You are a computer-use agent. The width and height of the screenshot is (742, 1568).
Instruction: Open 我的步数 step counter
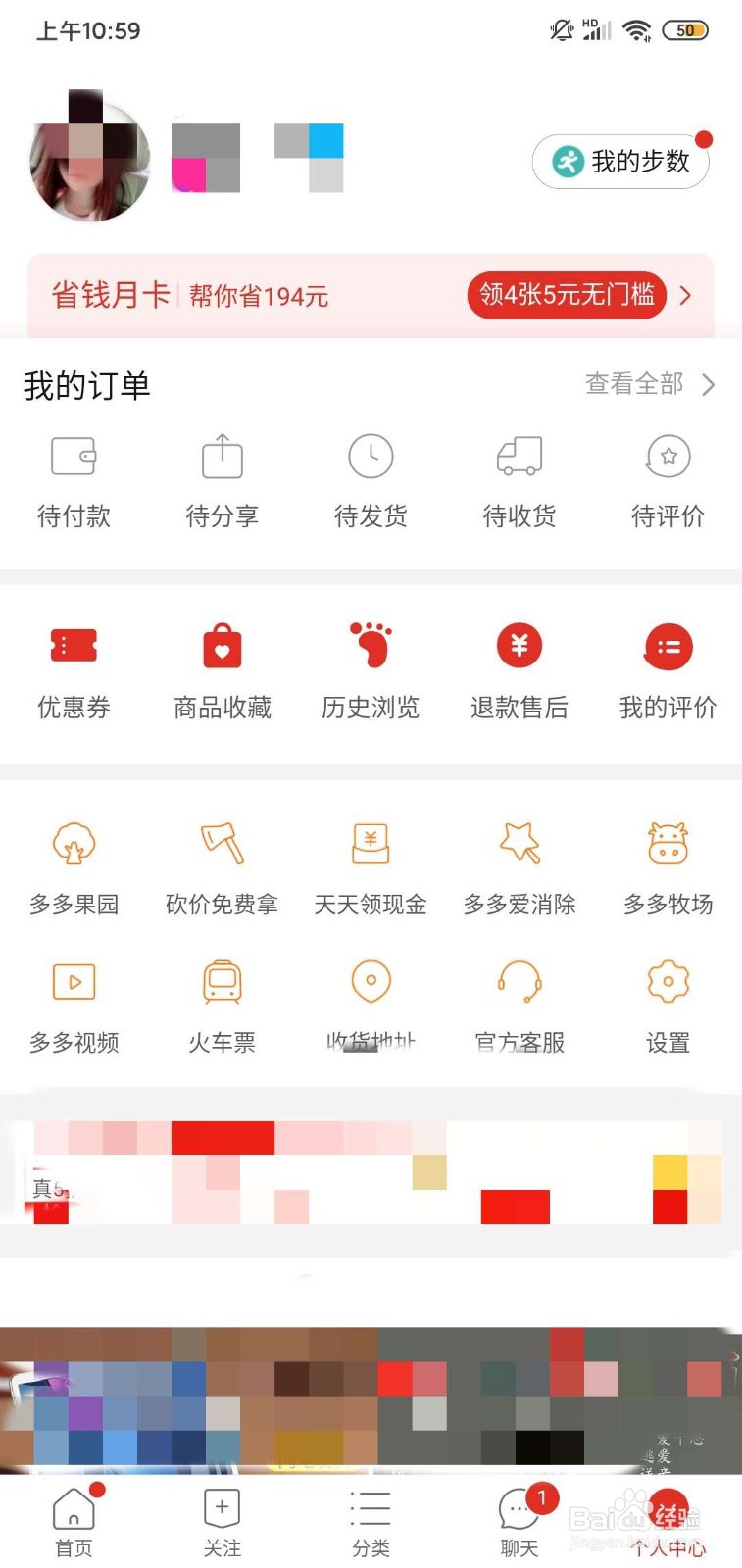click(620, 162)
